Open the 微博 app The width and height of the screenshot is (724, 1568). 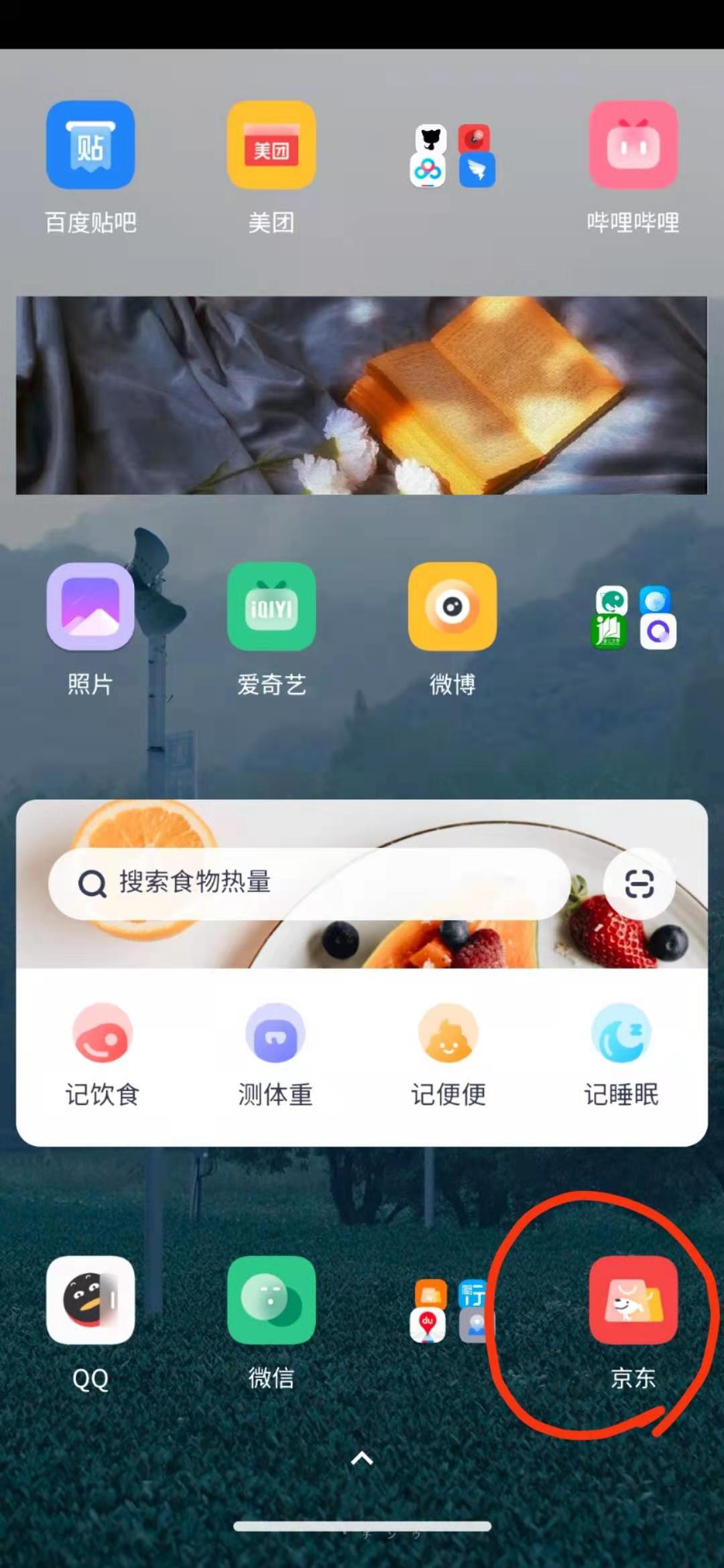452,606
